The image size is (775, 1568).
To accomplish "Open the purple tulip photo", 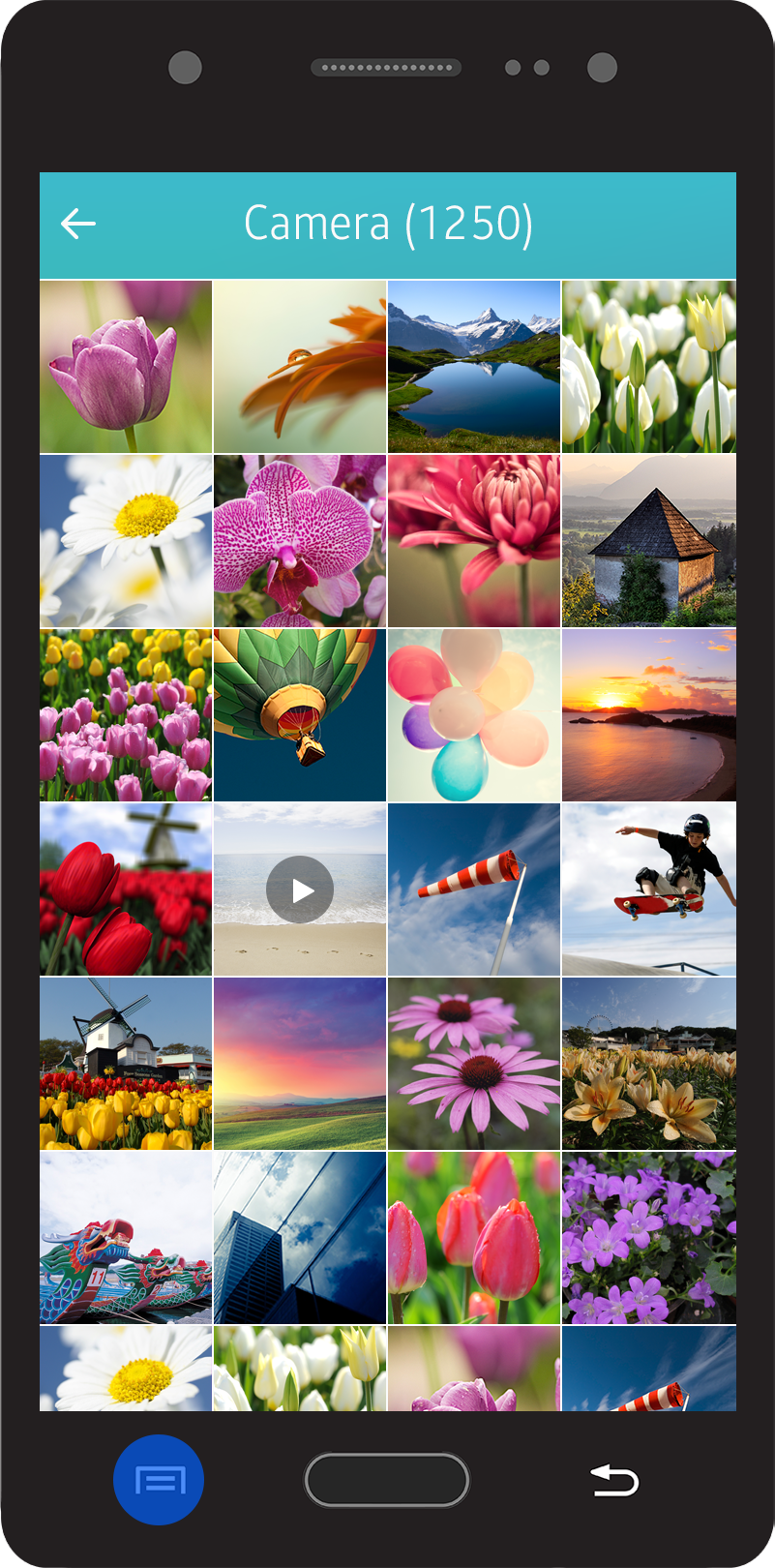I will (x=126, y=366).
